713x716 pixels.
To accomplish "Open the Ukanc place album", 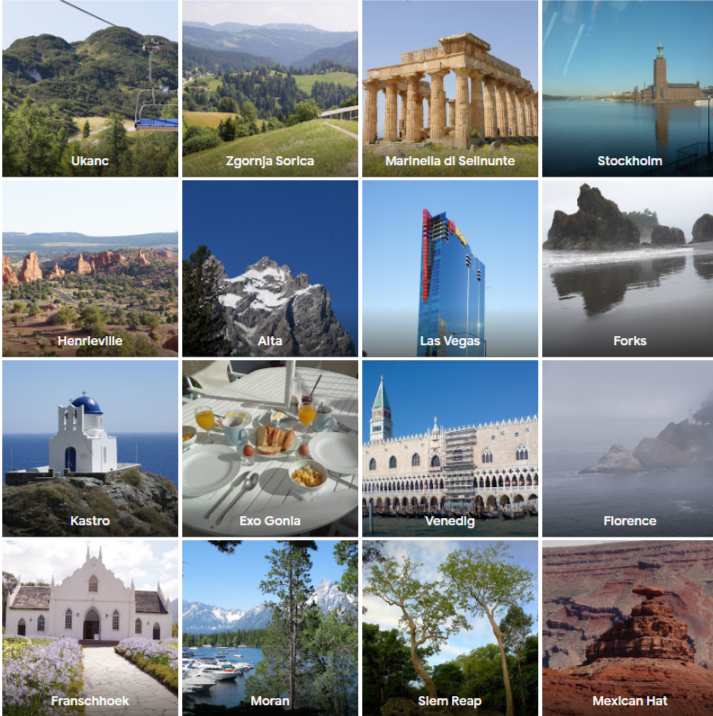I will click(x=90, y=88).
